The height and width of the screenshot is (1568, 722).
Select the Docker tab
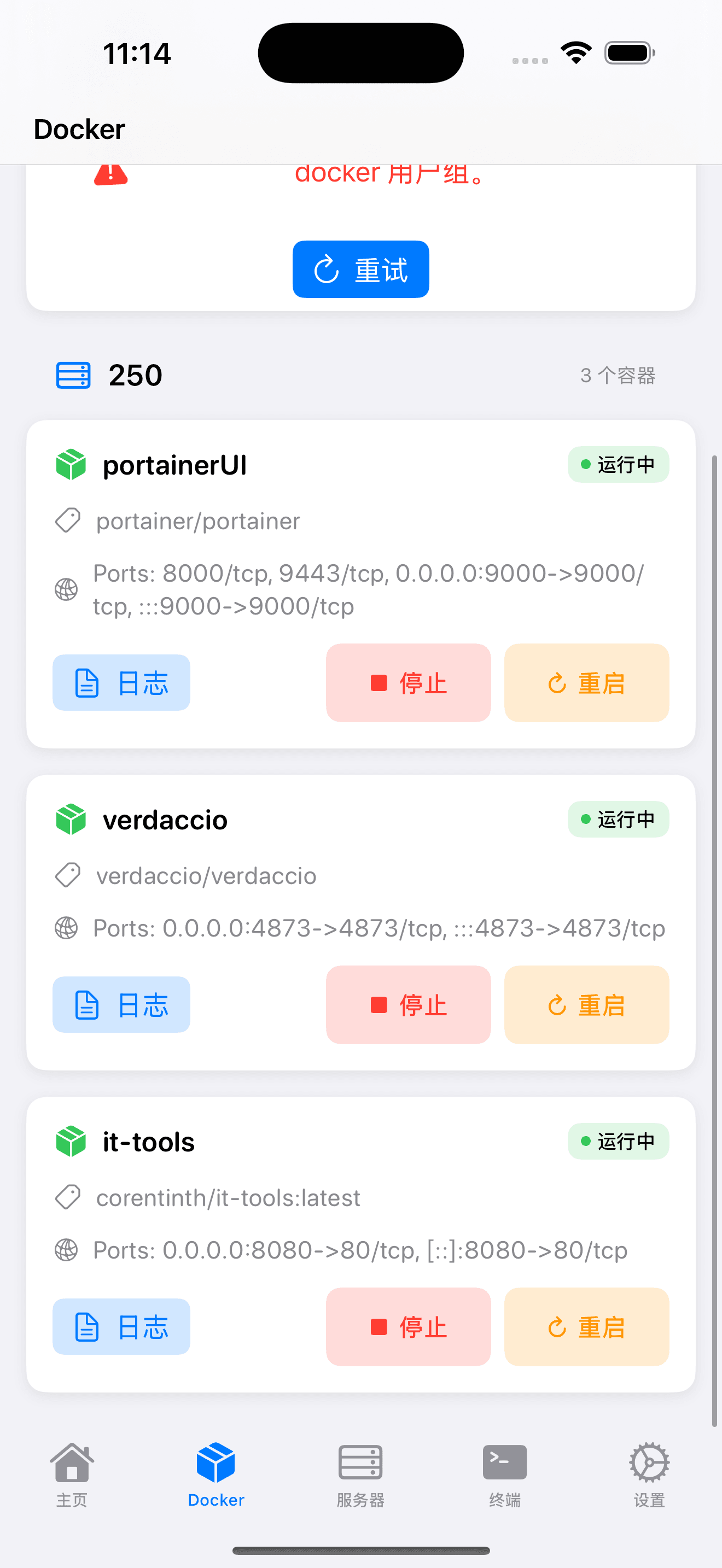point(216,1473)
